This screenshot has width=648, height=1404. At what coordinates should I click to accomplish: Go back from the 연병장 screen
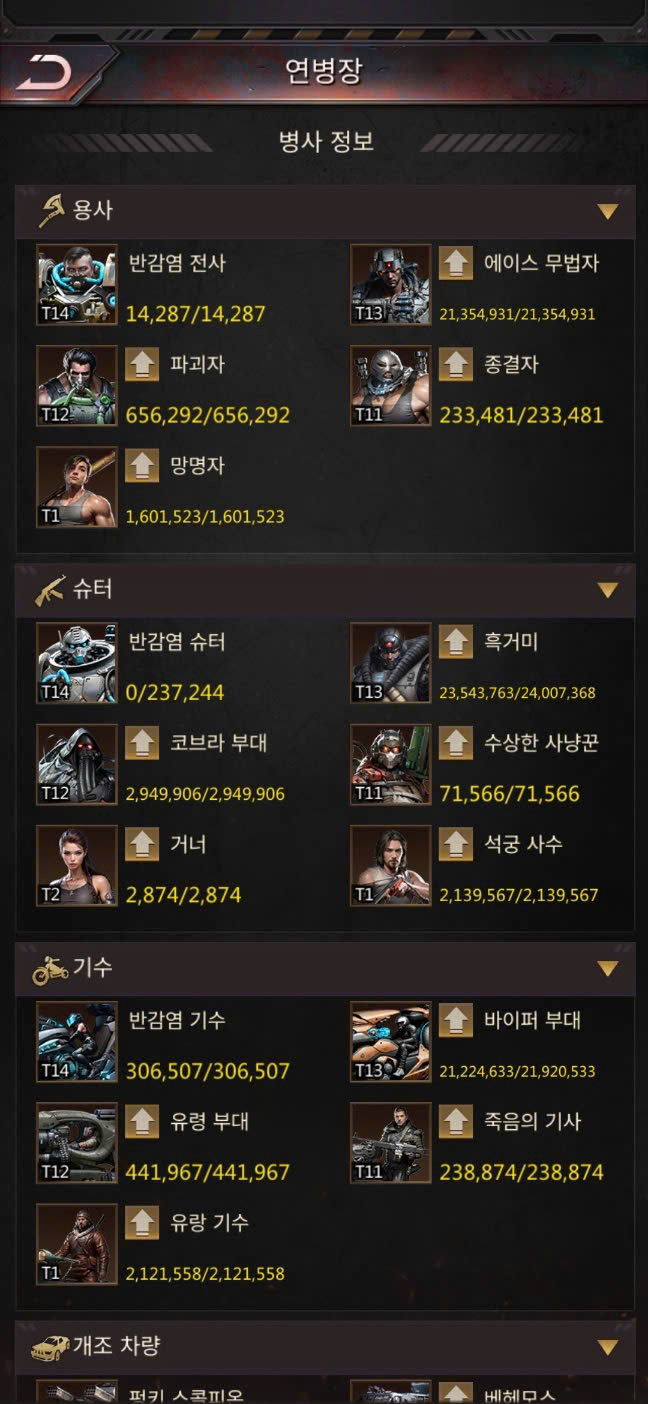click(45, 73)
